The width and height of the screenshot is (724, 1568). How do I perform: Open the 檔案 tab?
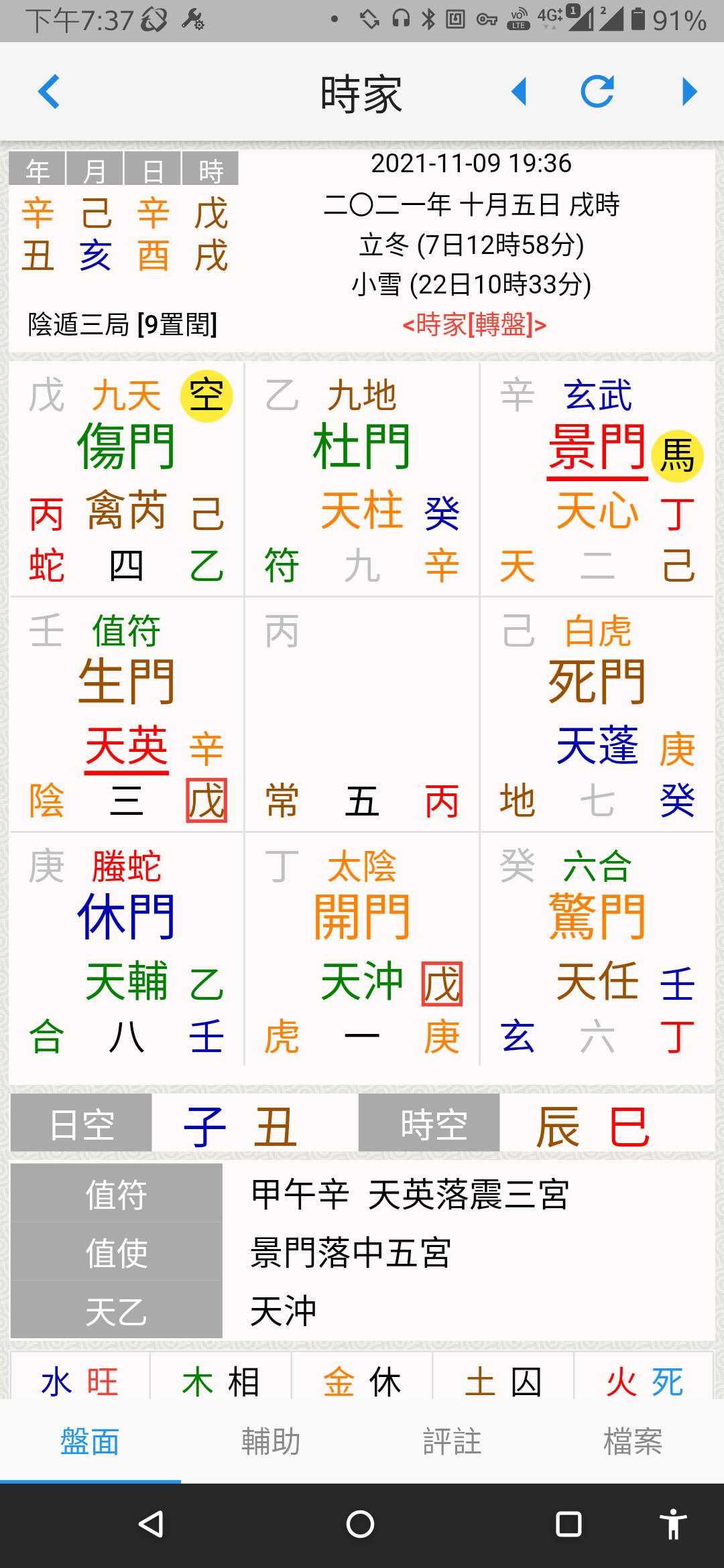[x=633, y=1441]
